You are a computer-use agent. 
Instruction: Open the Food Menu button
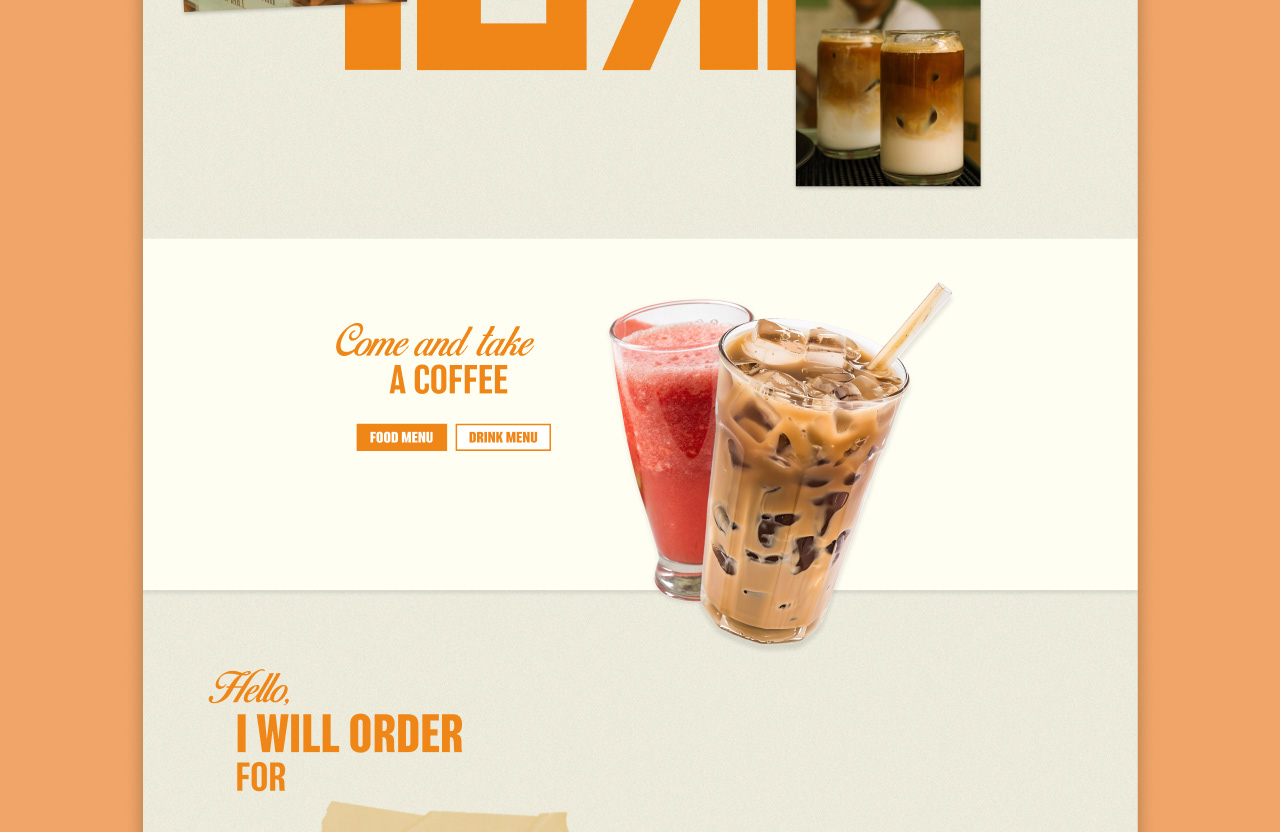pos(401,437)
